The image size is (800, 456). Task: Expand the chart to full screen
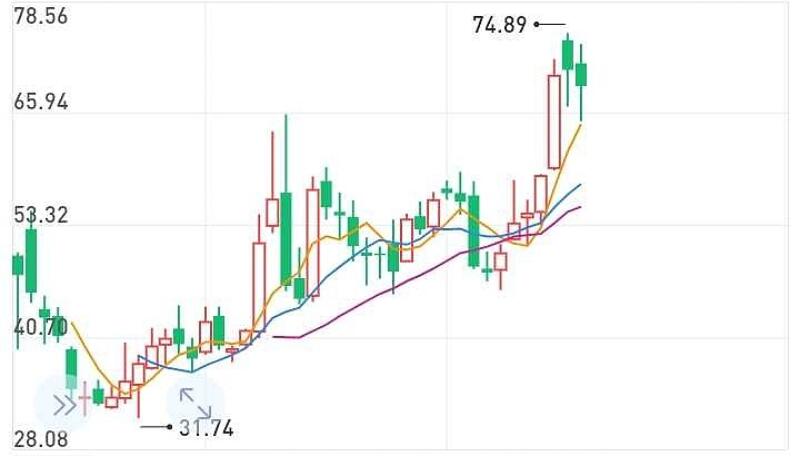pos(194,402)
